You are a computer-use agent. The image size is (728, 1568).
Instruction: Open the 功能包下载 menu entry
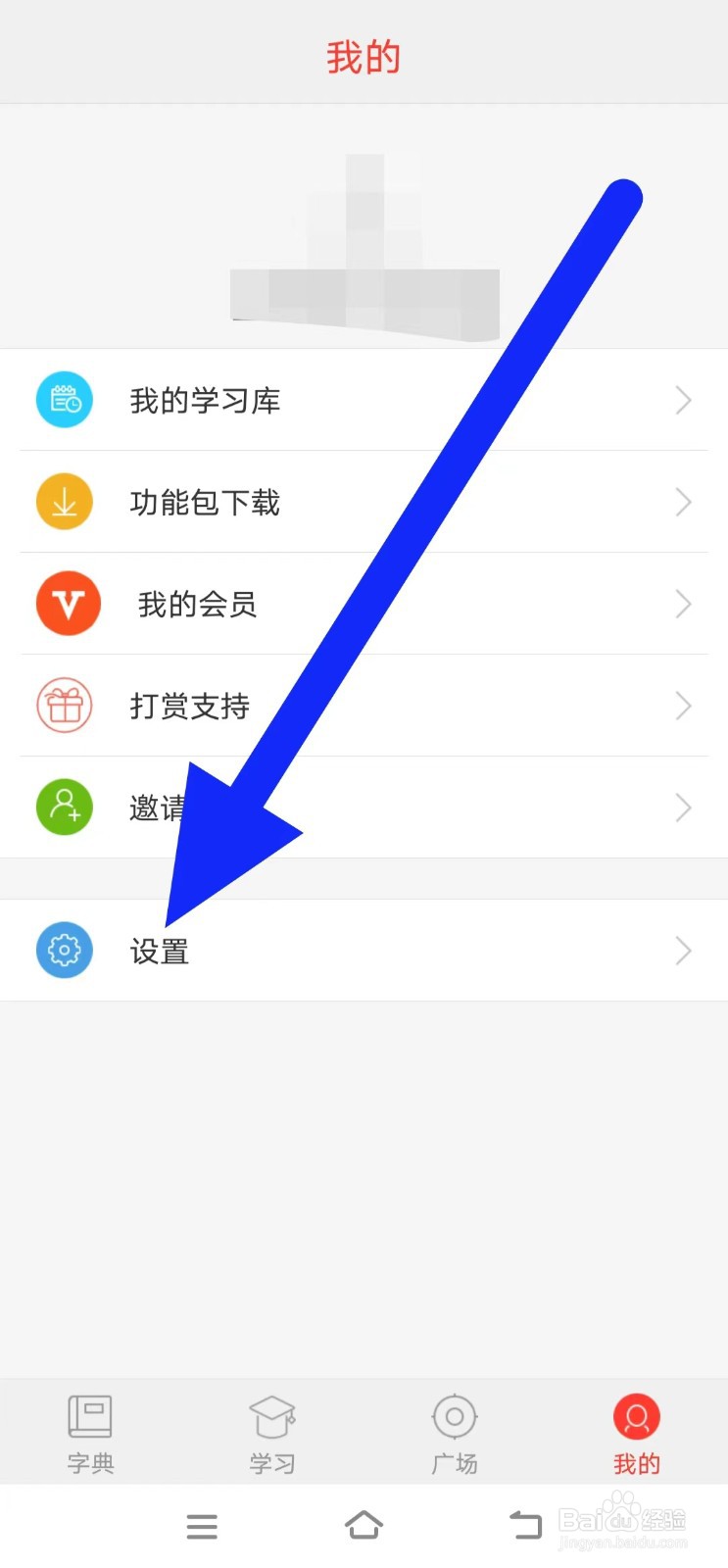point(205,501)
